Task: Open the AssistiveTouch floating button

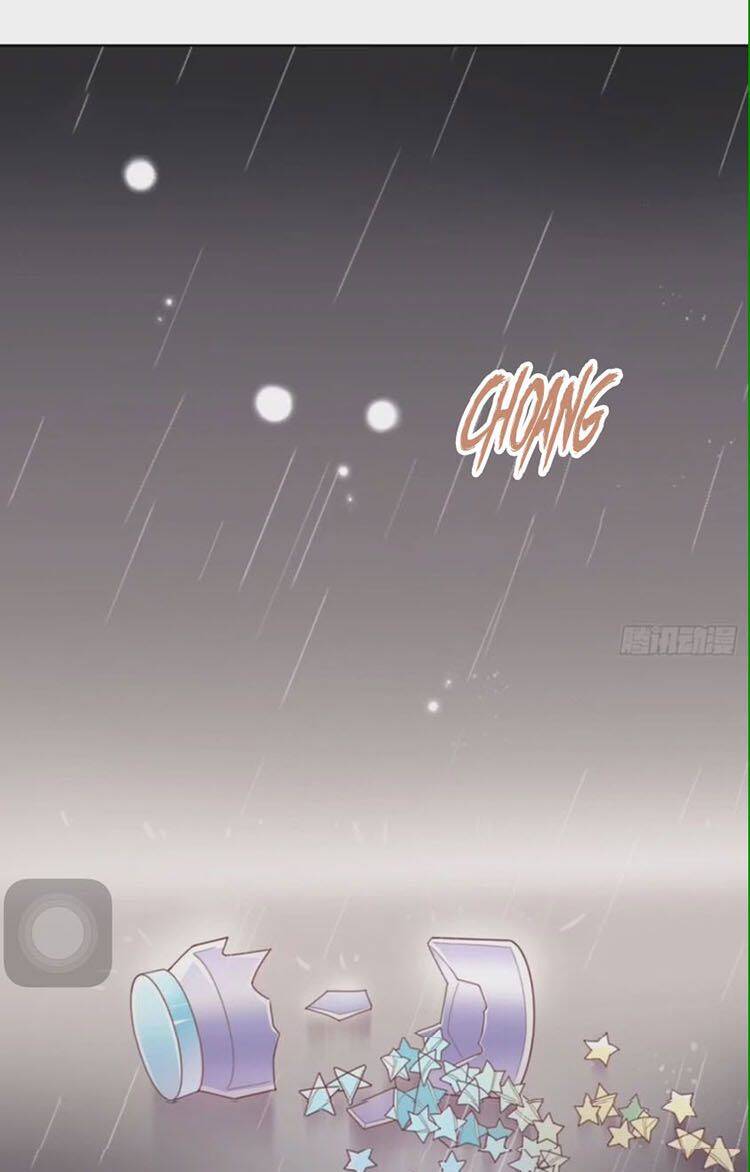Action: pos(58,932)
